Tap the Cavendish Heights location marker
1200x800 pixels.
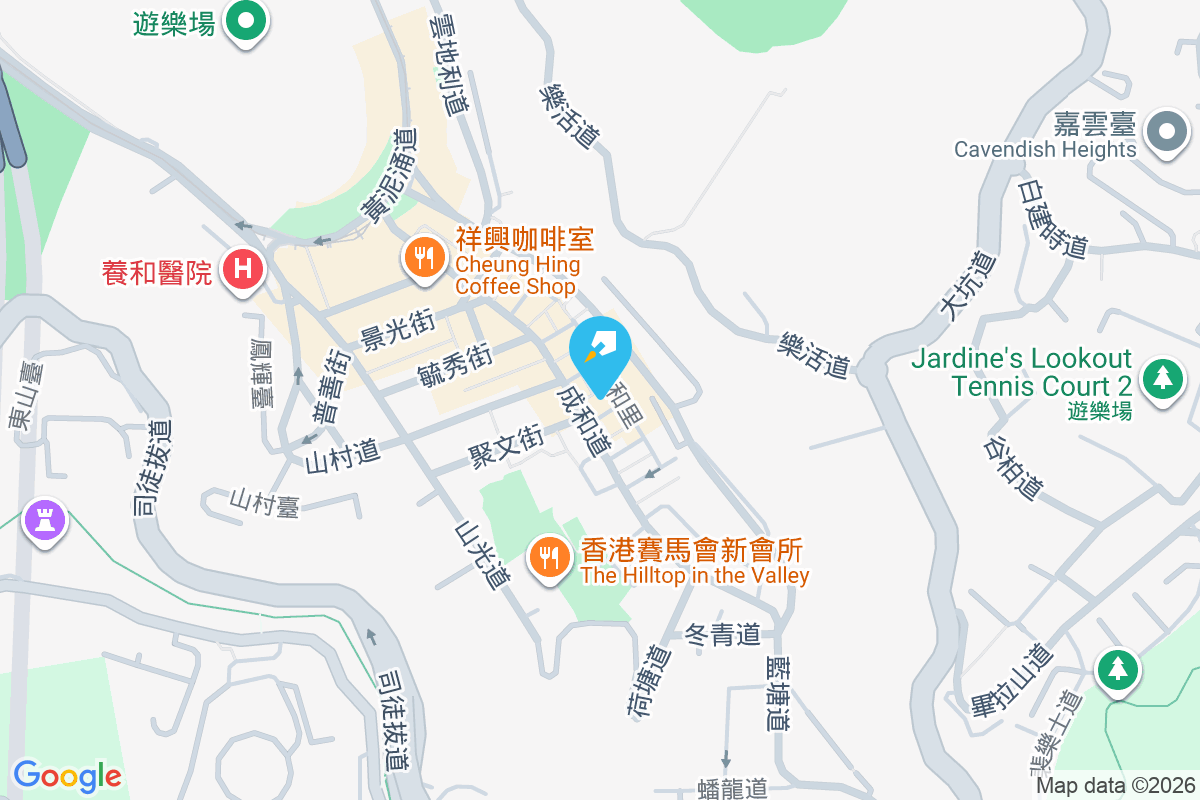coord(1165,135)
